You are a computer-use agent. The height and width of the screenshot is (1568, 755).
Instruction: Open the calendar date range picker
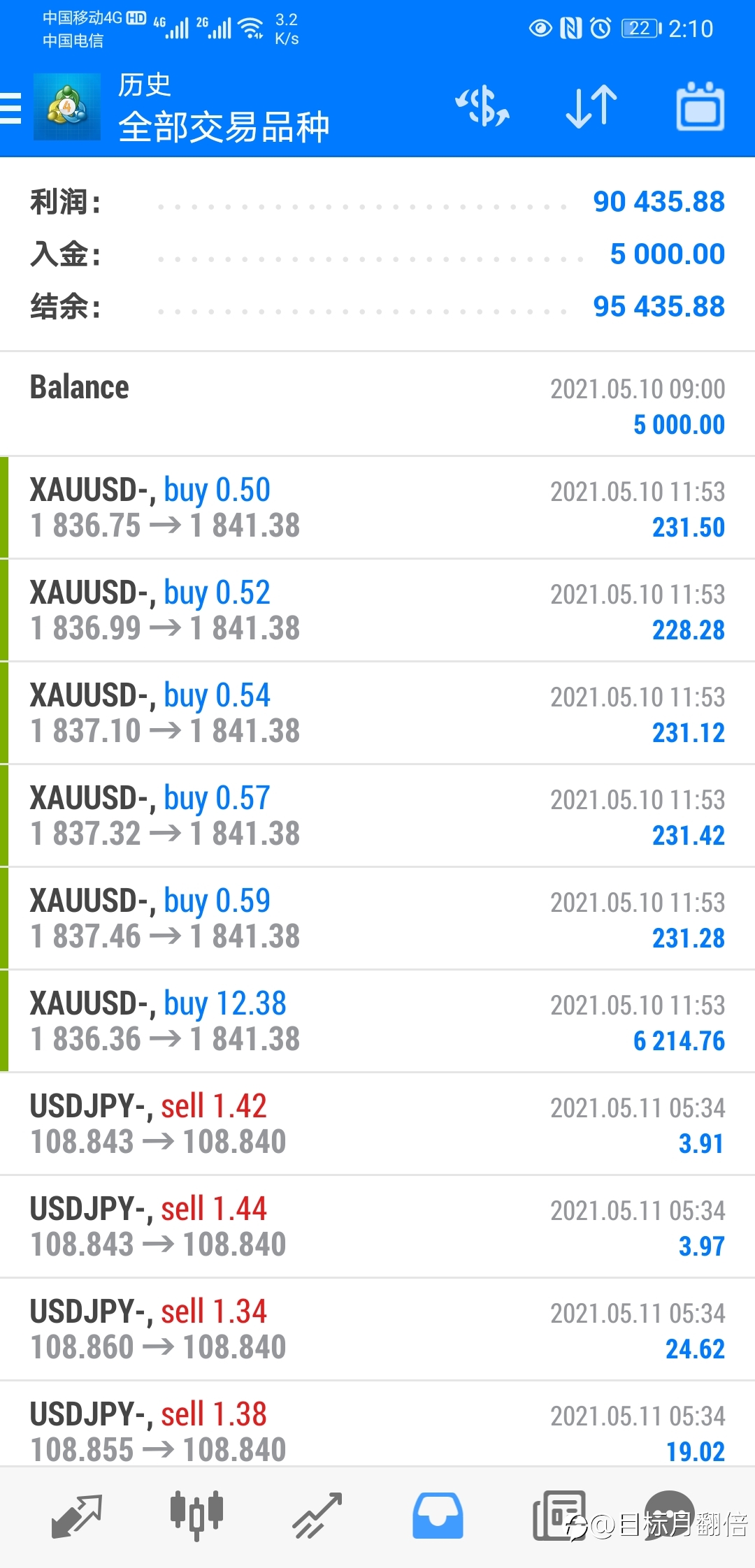[700, 107]
